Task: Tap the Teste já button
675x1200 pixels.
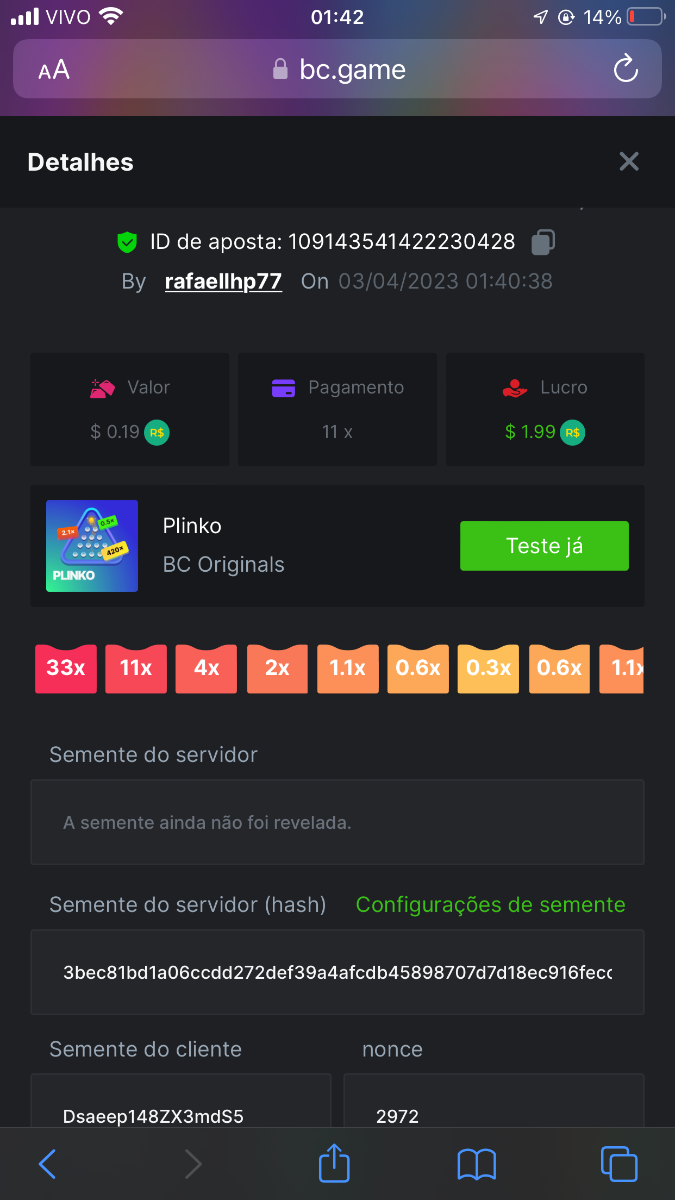Action: 544,546
